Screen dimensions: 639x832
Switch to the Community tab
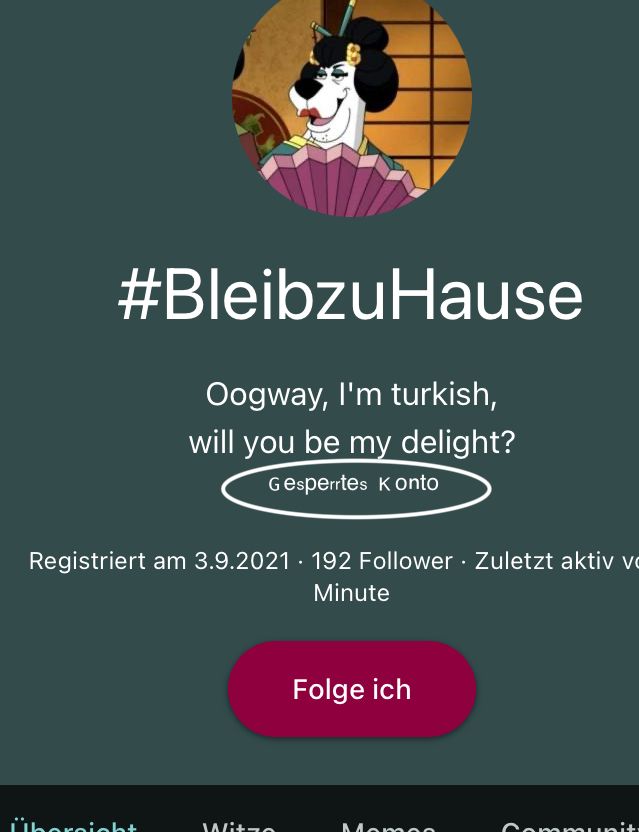tap(570, 823)
